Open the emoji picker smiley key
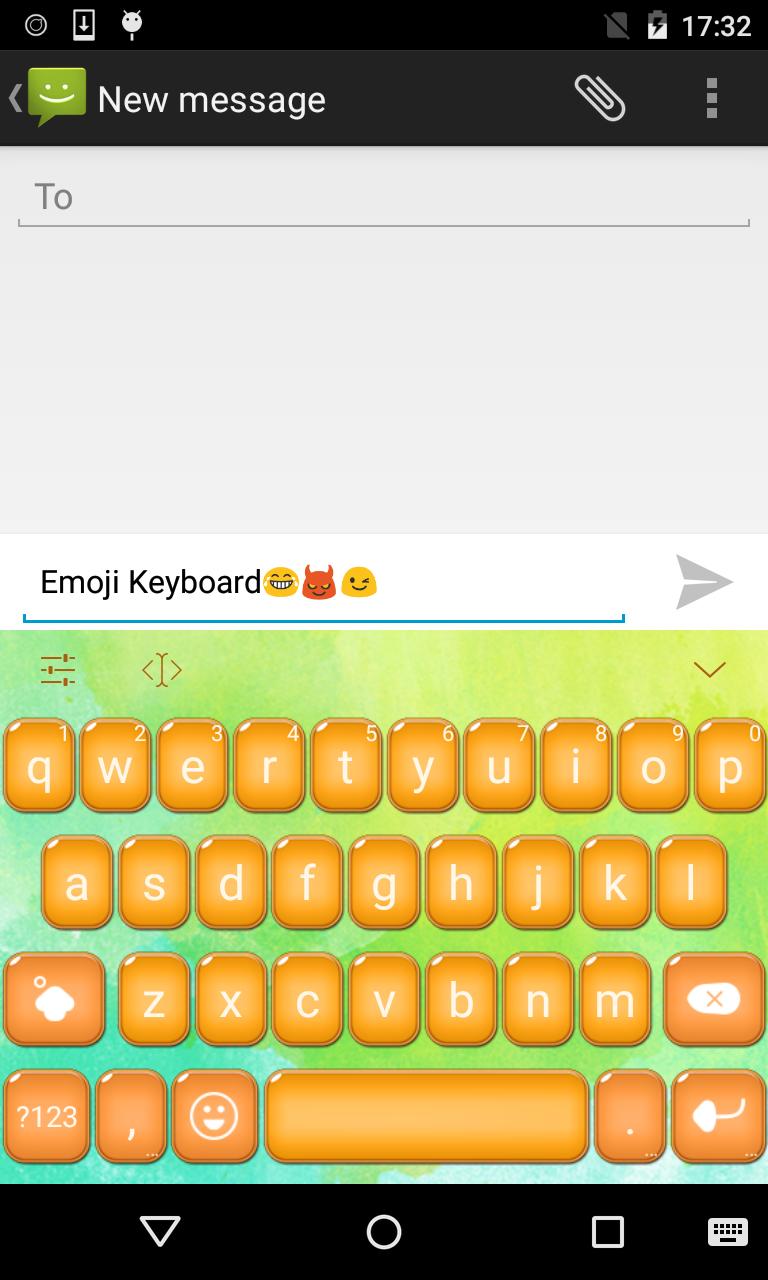 click(214, 1116)
